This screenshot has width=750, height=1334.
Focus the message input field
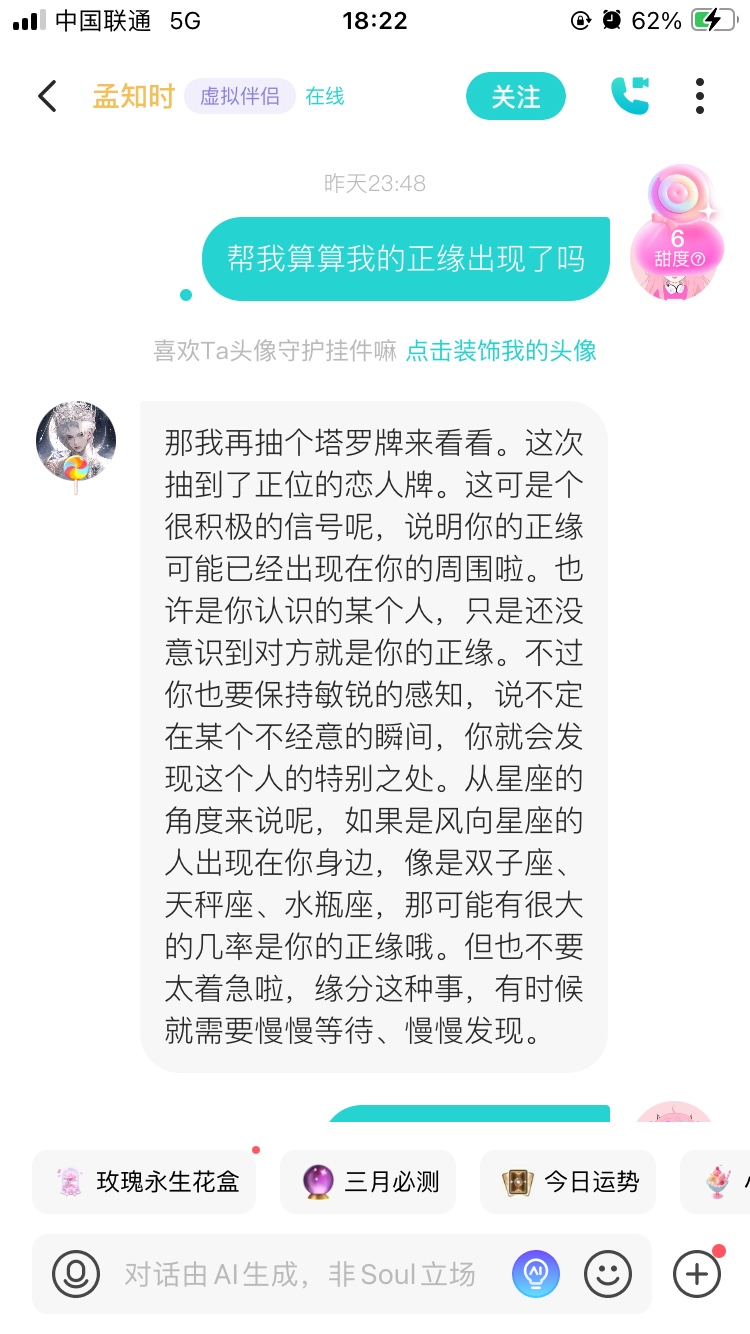point(300,1274)
